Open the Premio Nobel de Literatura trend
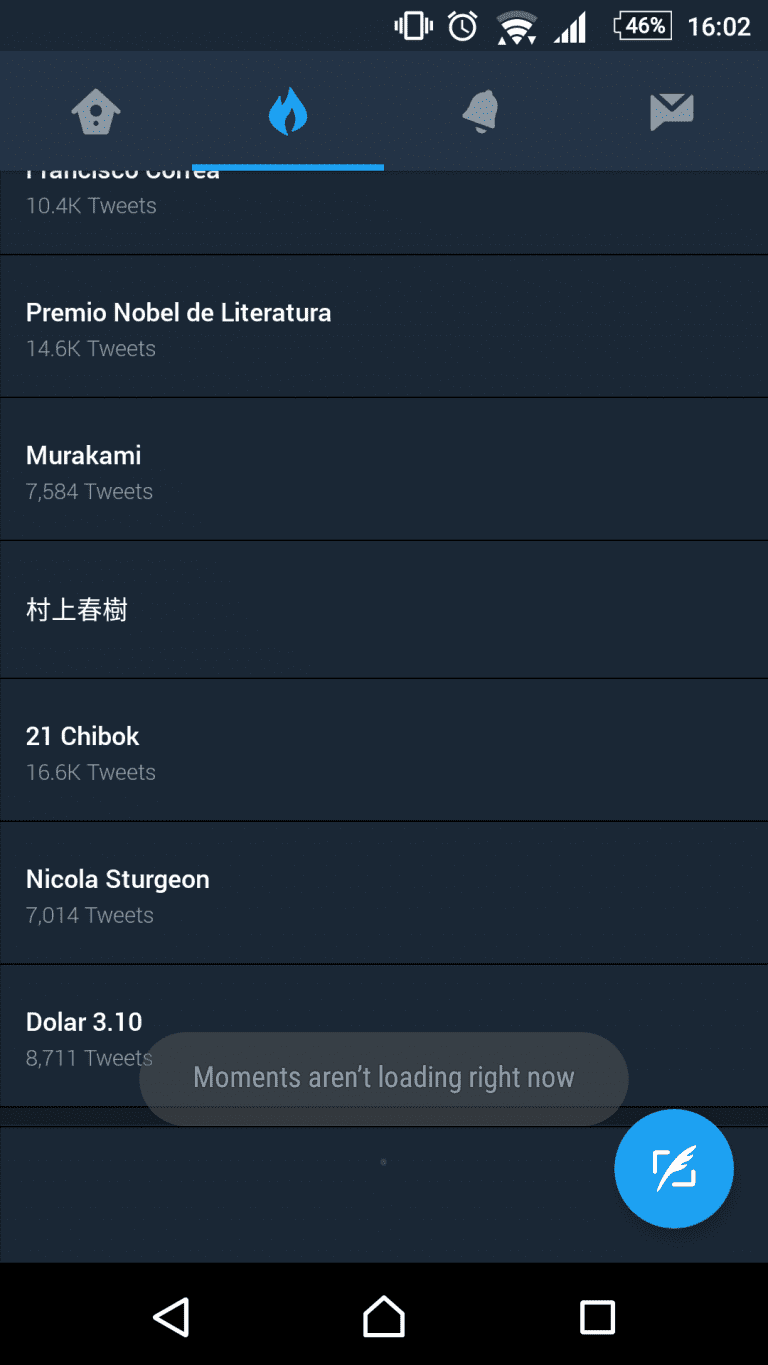768x1365 pixels. coord(384,327)
